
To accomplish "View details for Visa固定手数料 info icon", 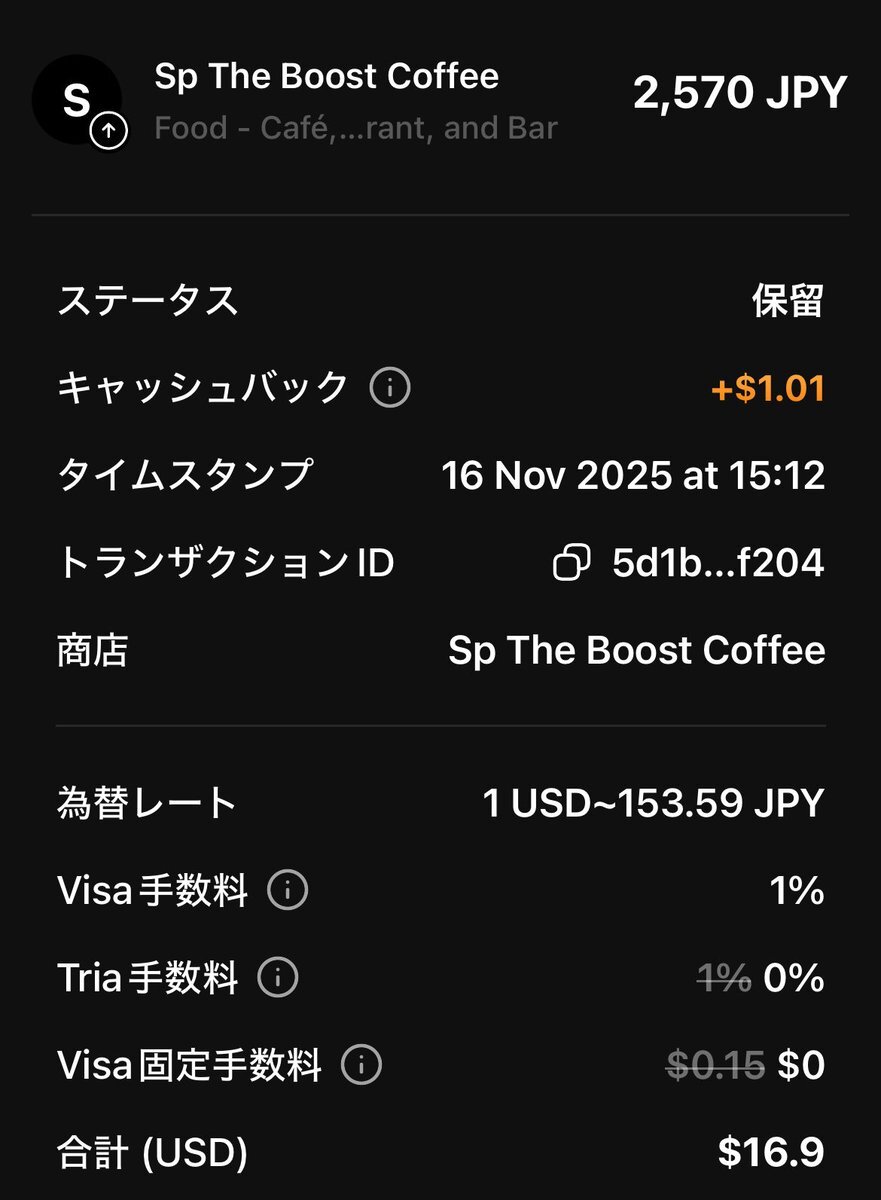I will tap(361, 1065).
